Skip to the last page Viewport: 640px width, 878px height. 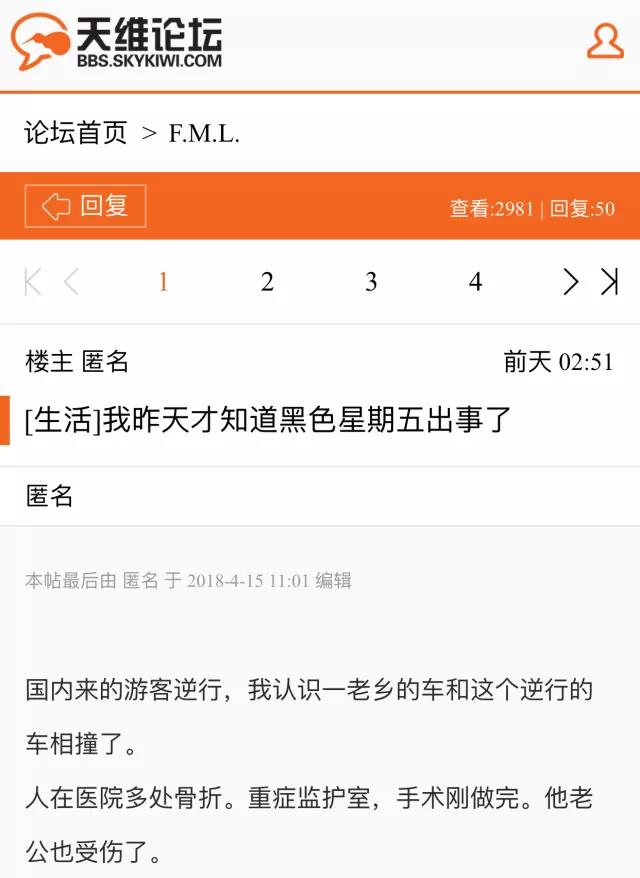click(x=608, y=282)
